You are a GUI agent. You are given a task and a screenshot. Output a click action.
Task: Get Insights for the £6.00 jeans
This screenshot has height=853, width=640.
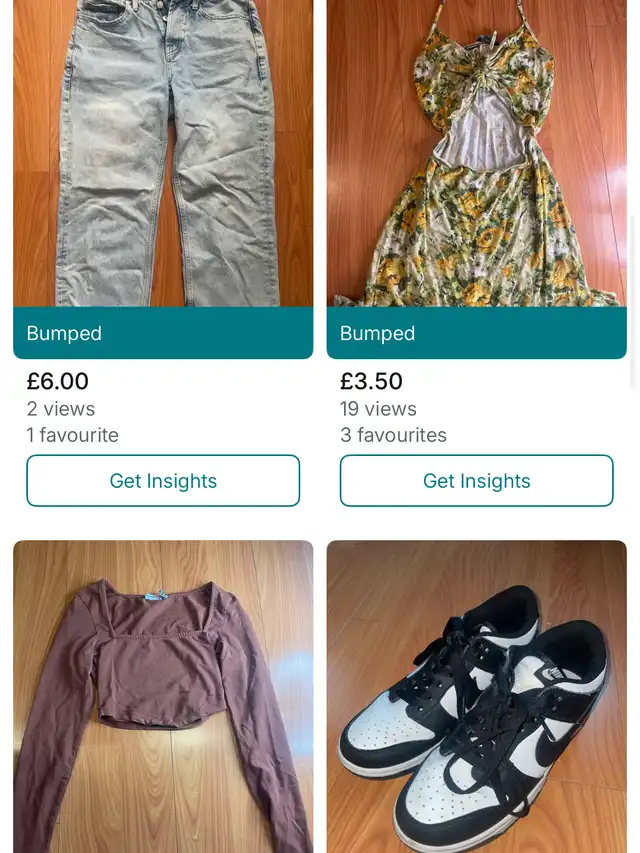pos(163,481)
